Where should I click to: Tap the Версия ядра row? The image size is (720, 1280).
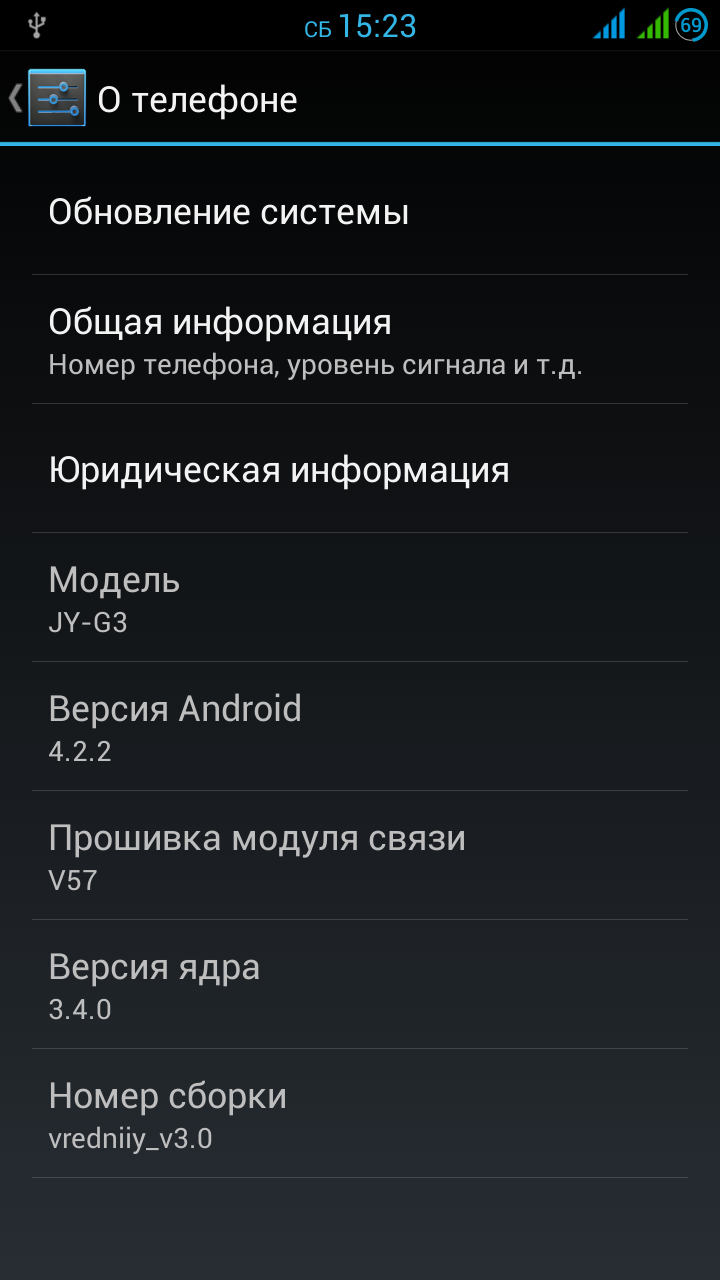coord(360,985)
